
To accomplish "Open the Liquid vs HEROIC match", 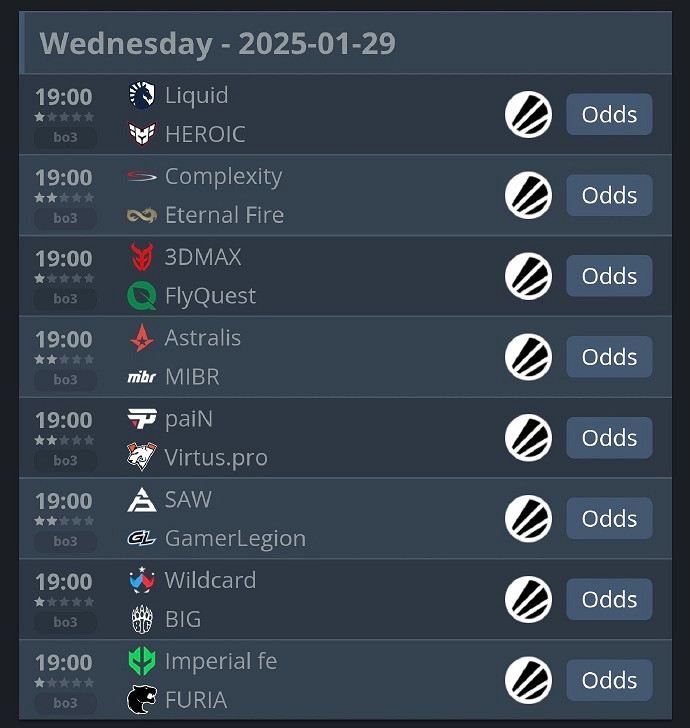I will 300,115.
